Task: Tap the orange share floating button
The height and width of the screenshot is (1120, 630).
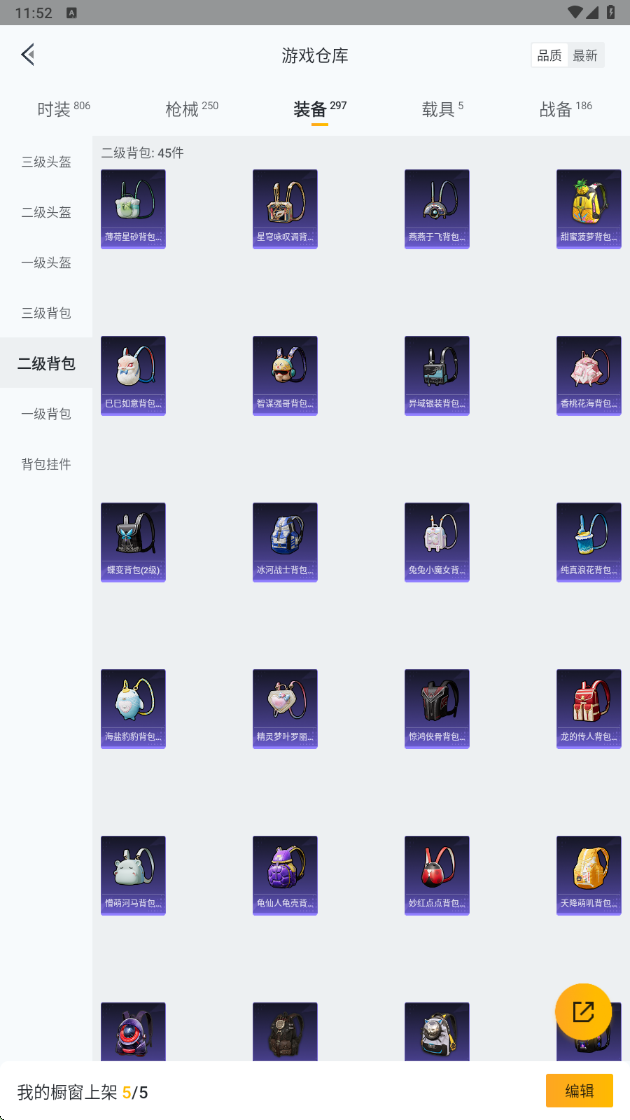Action: pyautogui.click(x=583, y=1011)
